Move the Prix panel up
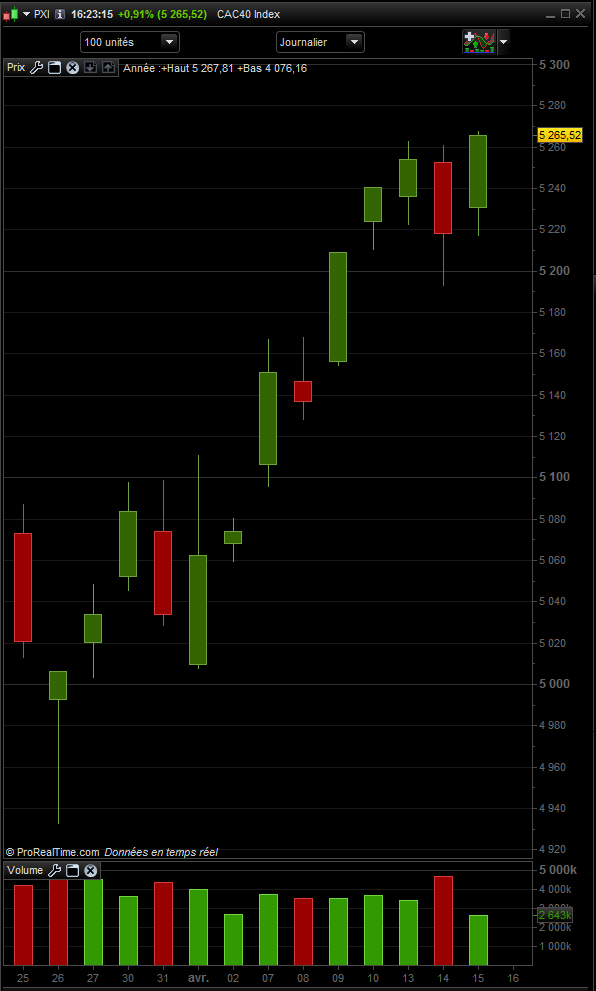596x991 pixels. [109, 68]
